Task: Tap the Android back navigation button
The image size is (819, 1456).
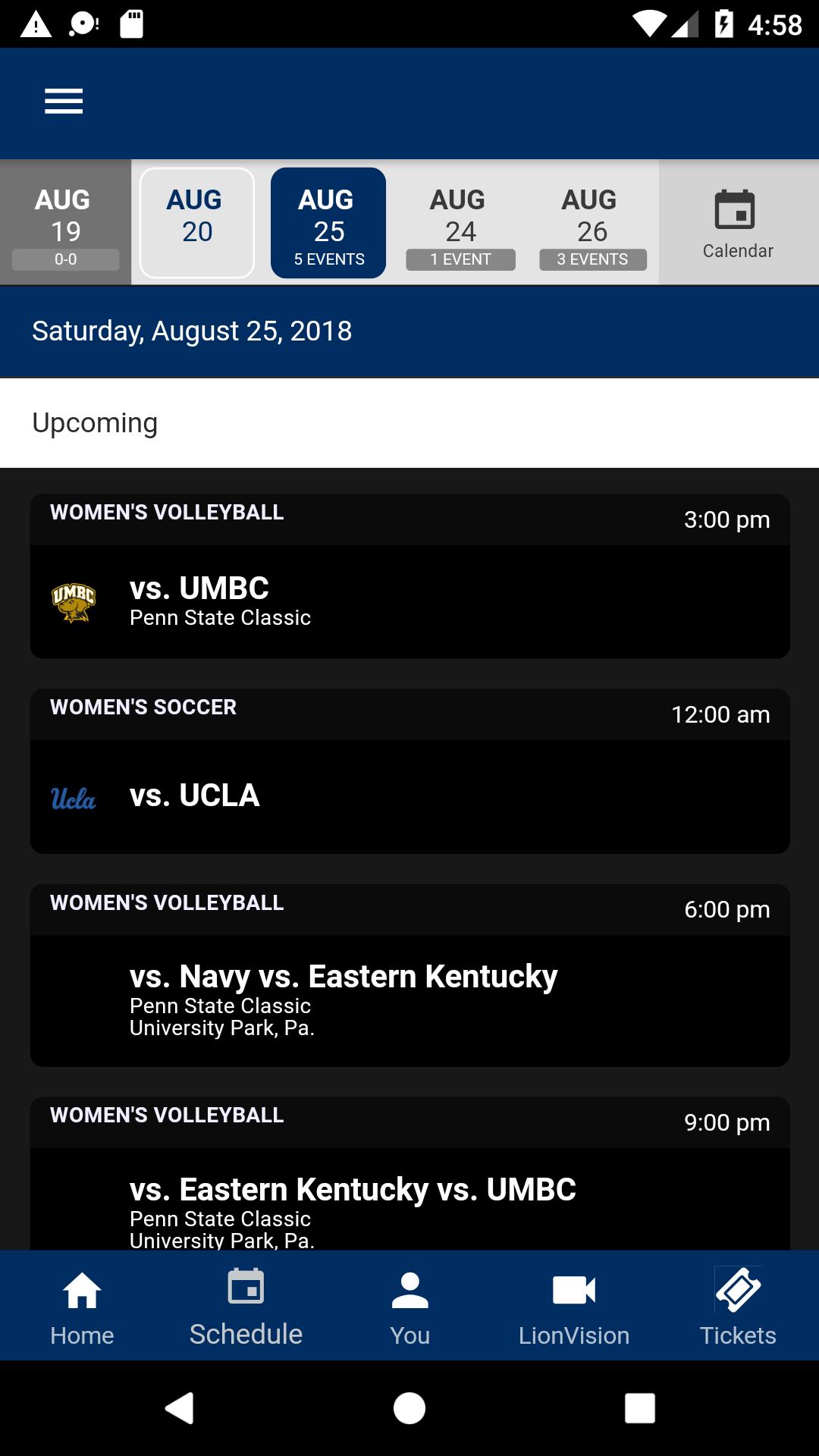Action: click(180, 1408)
